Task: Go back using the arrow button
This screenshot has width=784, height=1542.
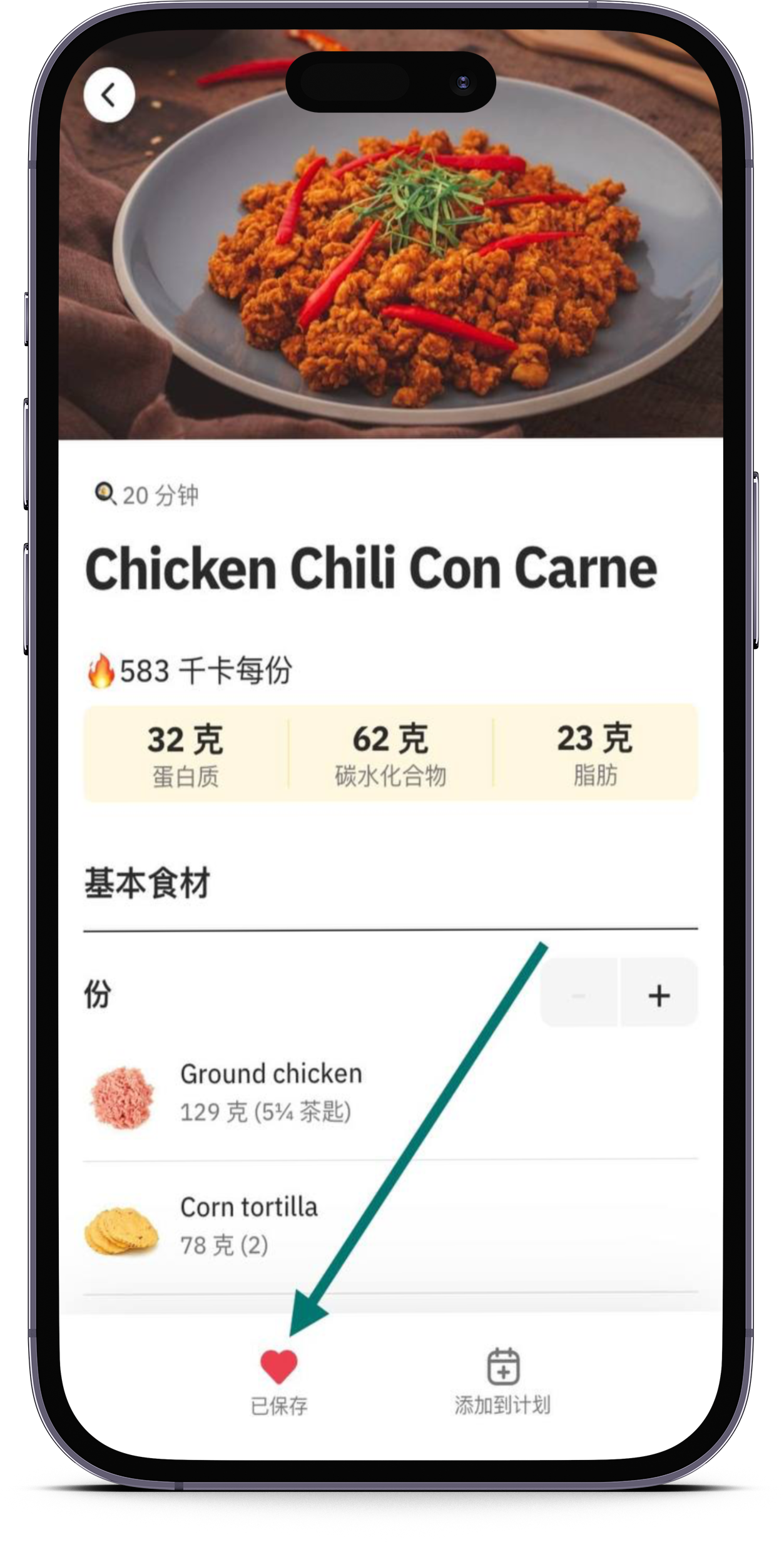Action: click(x=109, y=95)
